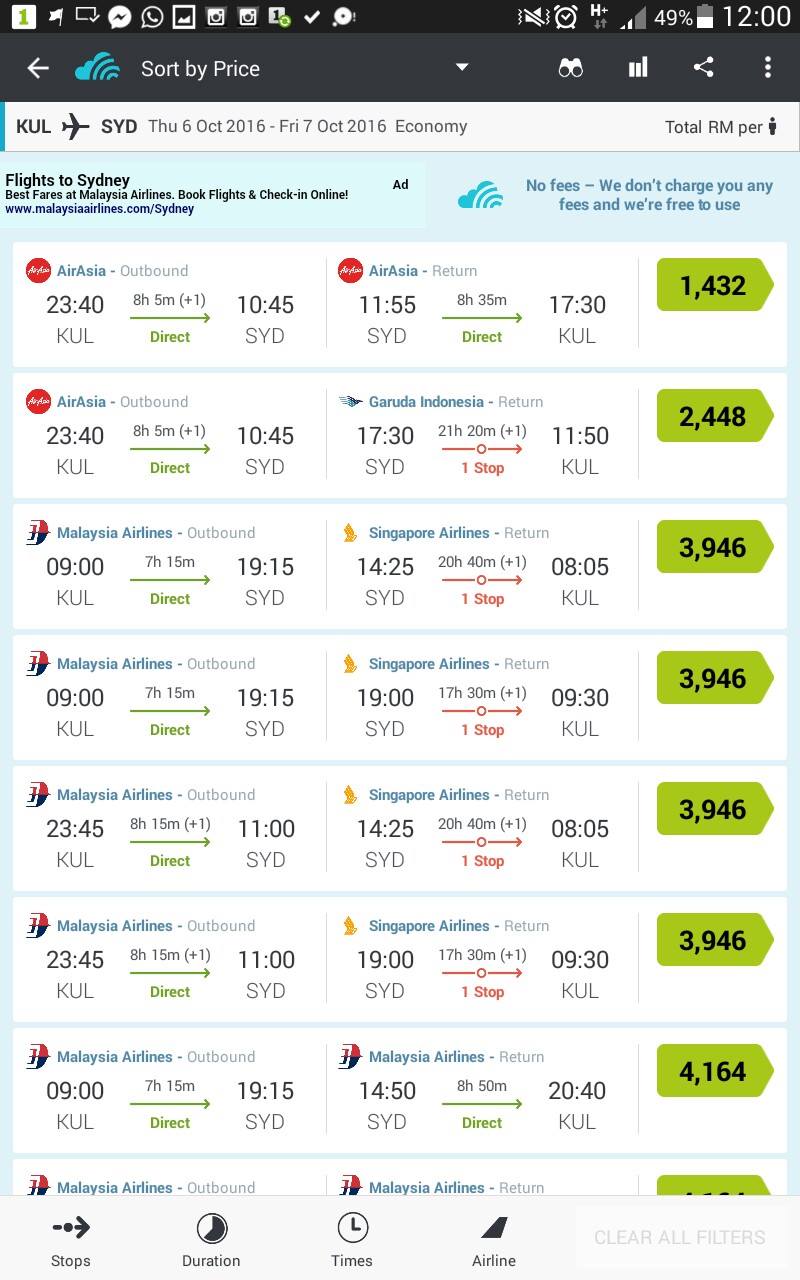
Task: Pick 3,946 flight departing 23:45 returning 14:25
Action: click(400, 828)
